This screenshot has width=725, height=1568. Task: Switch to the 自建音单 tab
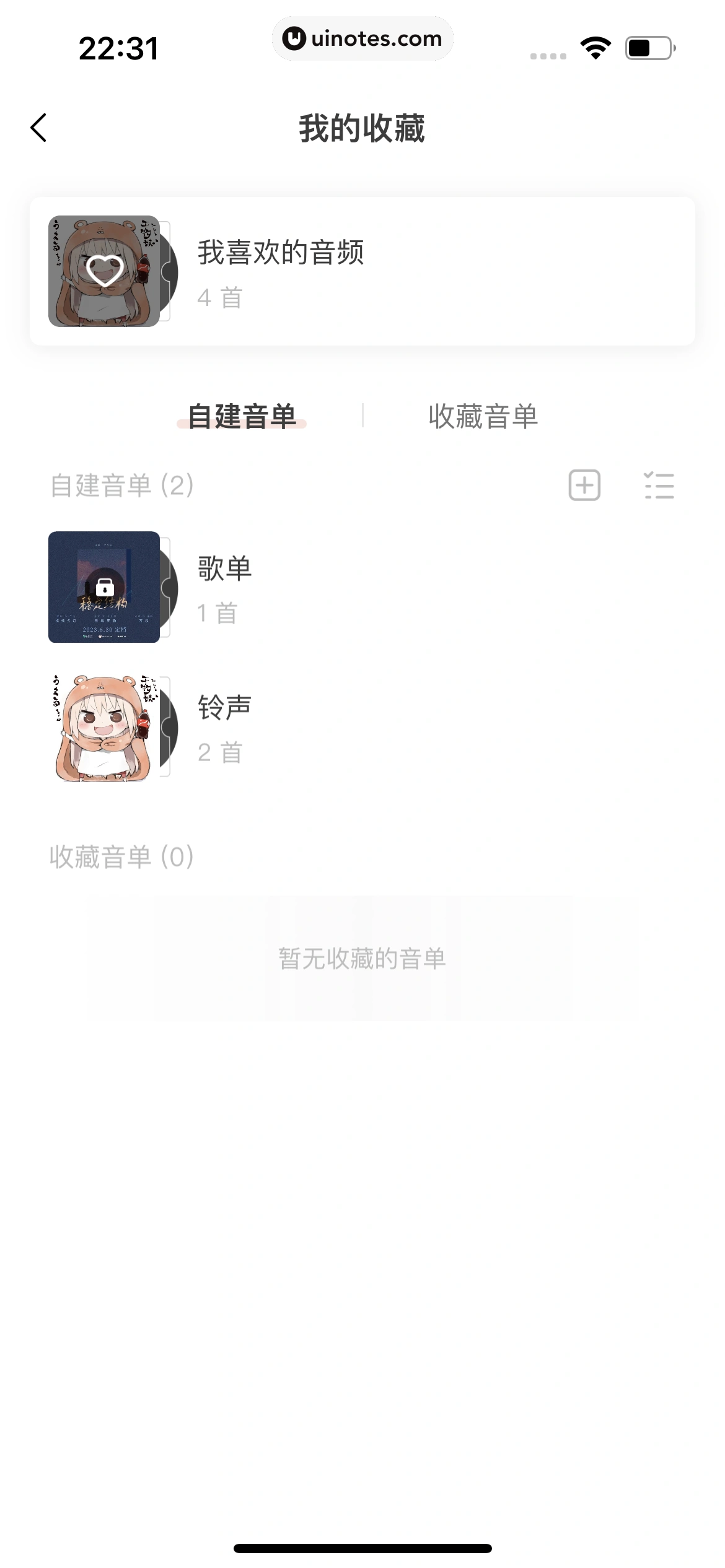click(242, 416)
